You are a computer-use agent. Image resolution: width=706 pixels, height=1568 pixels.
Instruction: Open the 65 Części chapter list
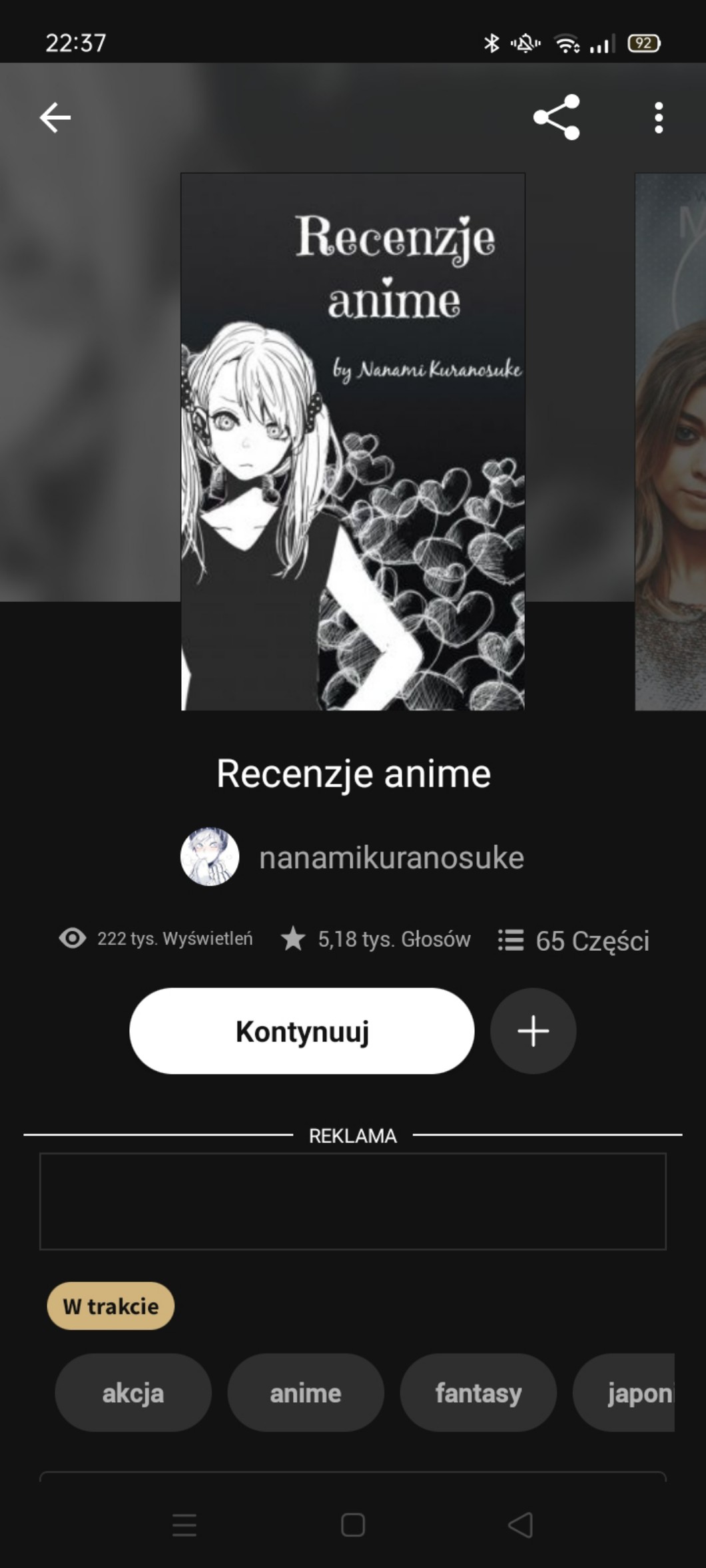573,940
